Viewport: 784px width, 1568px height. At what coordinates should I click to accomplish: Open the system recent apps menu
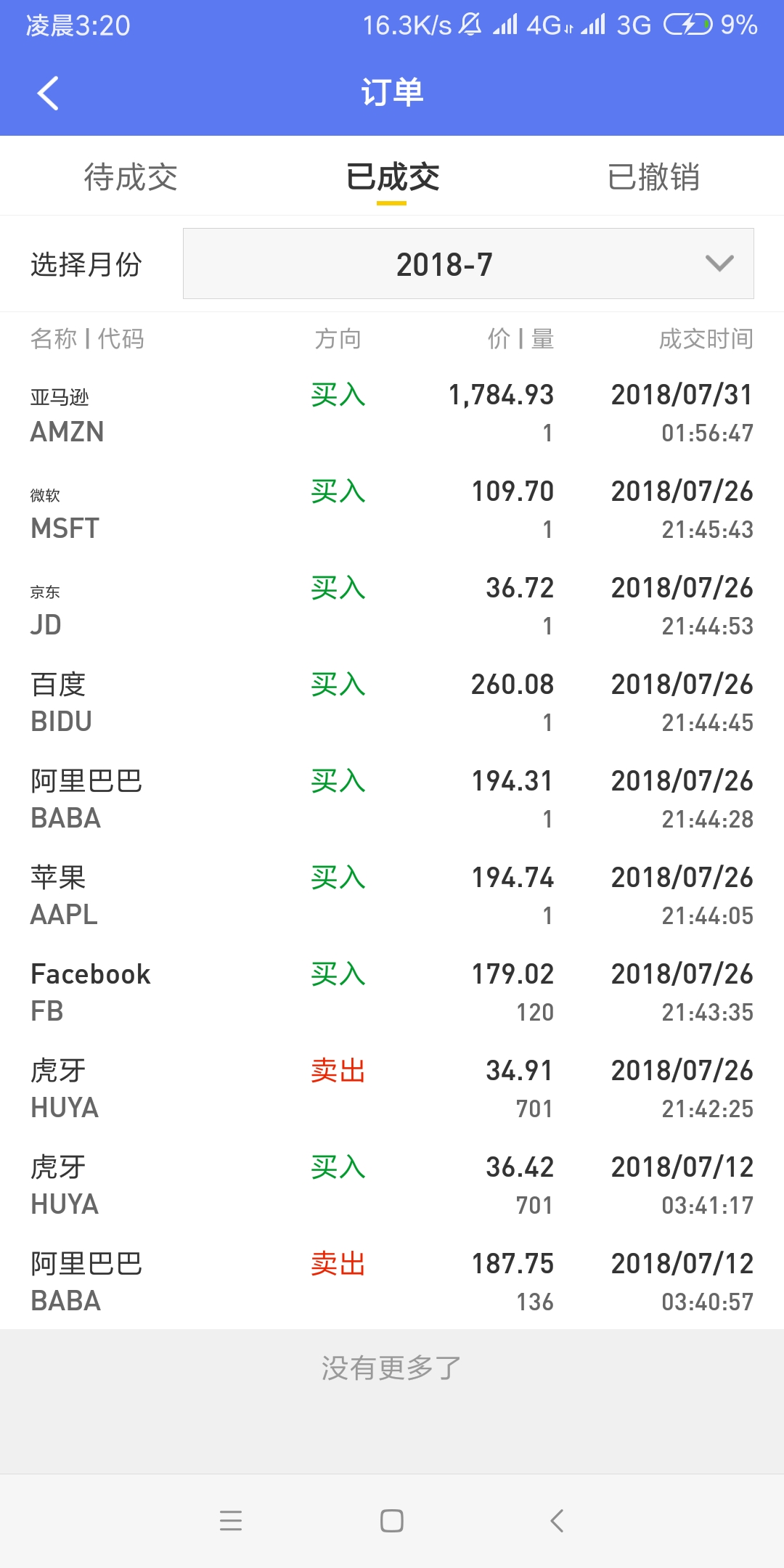231,1521
